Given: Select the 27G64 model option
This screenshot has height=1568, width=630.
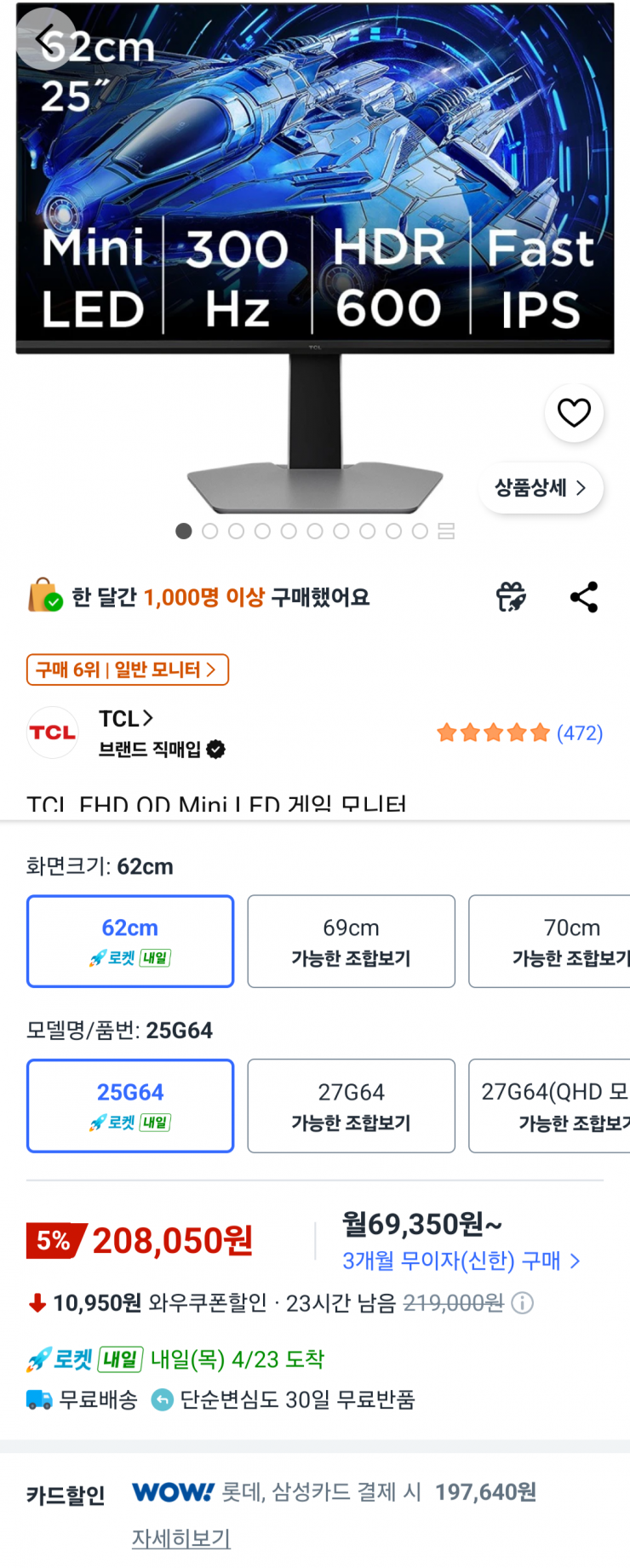Looking at the screenshot, I should 351,1106.
